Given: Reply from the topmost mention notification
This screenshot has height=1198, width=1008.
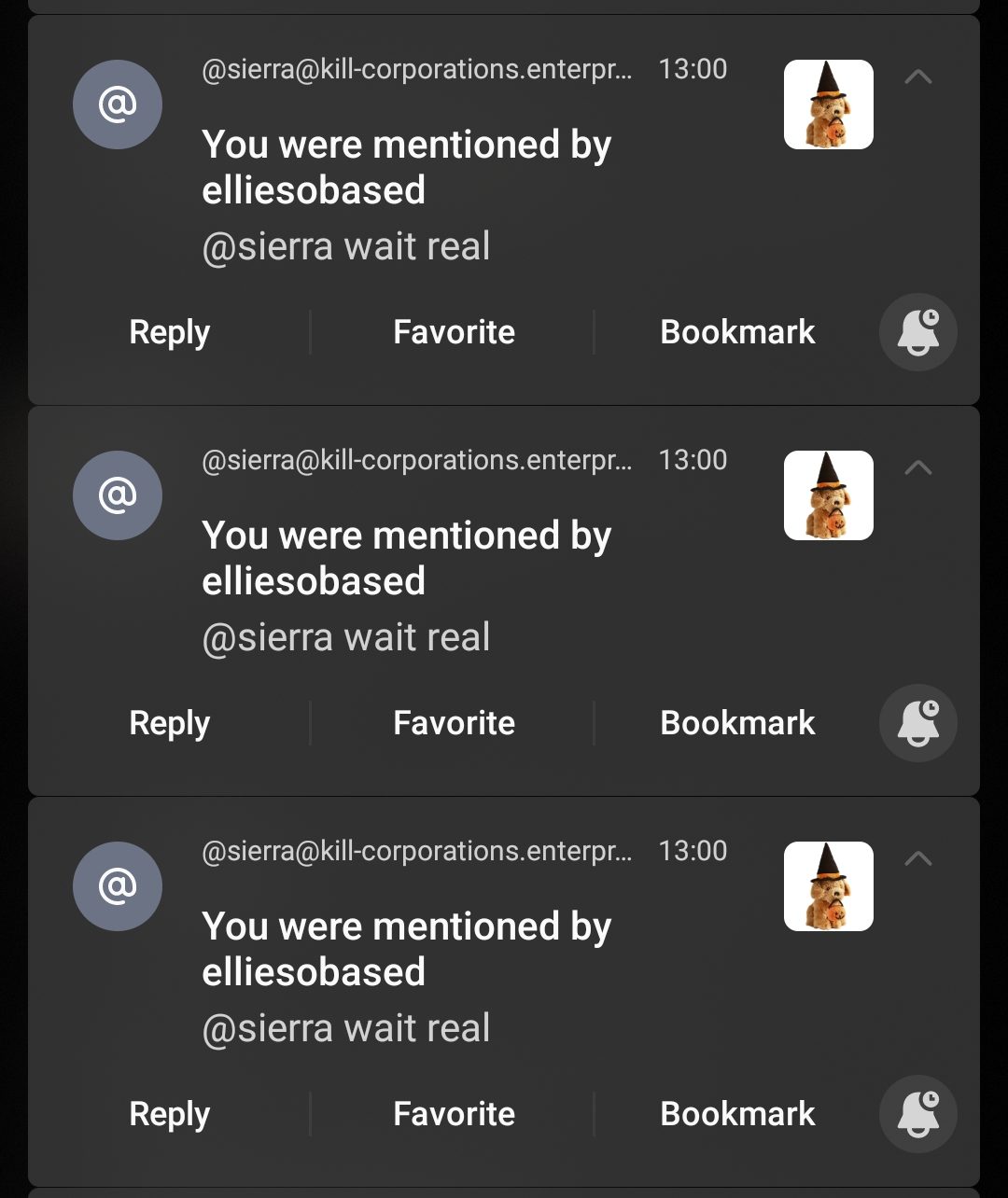Looking at the screenshot, I should [169, 332].
